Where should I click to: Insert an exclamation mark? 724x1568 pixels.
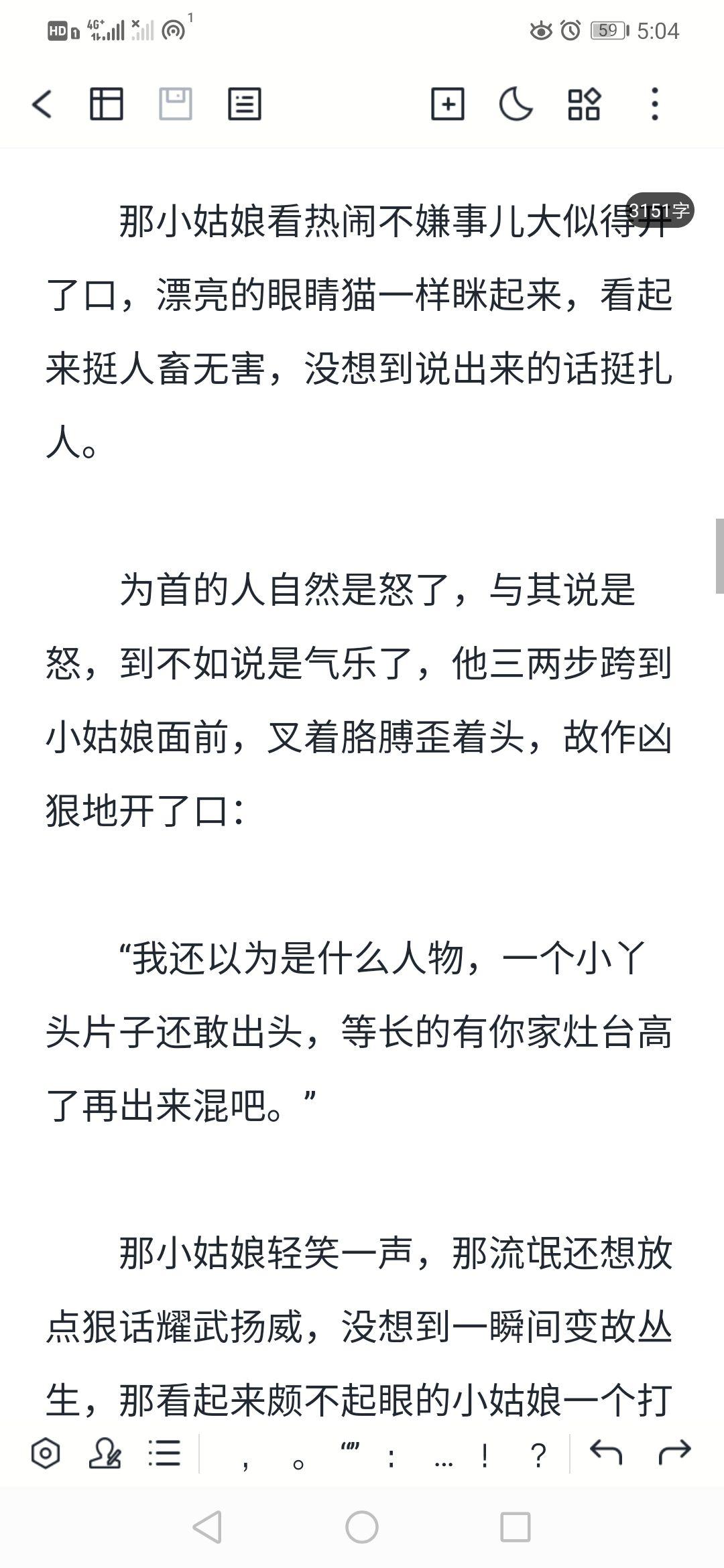coord(485,1454)
